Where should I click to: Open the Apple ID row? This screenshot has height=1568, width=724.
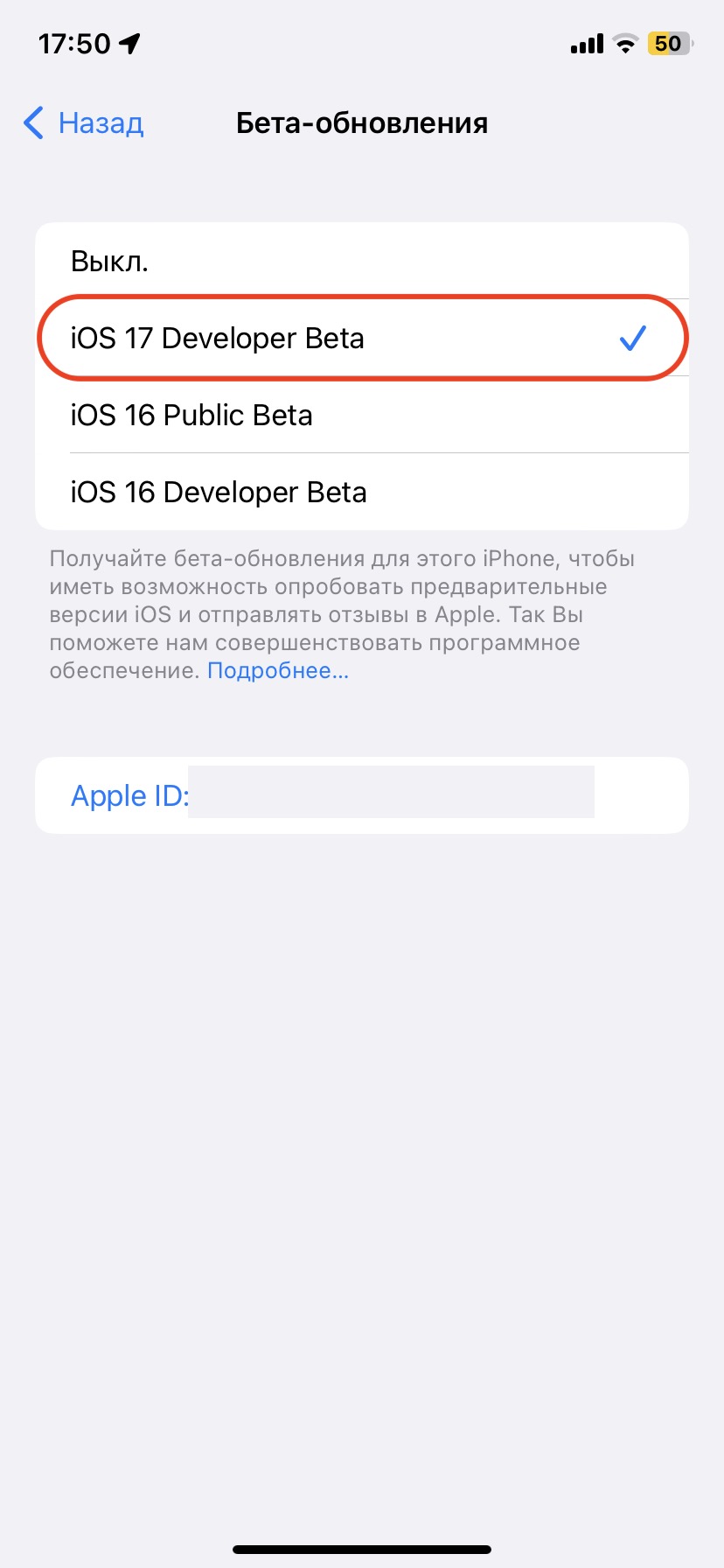362,795
